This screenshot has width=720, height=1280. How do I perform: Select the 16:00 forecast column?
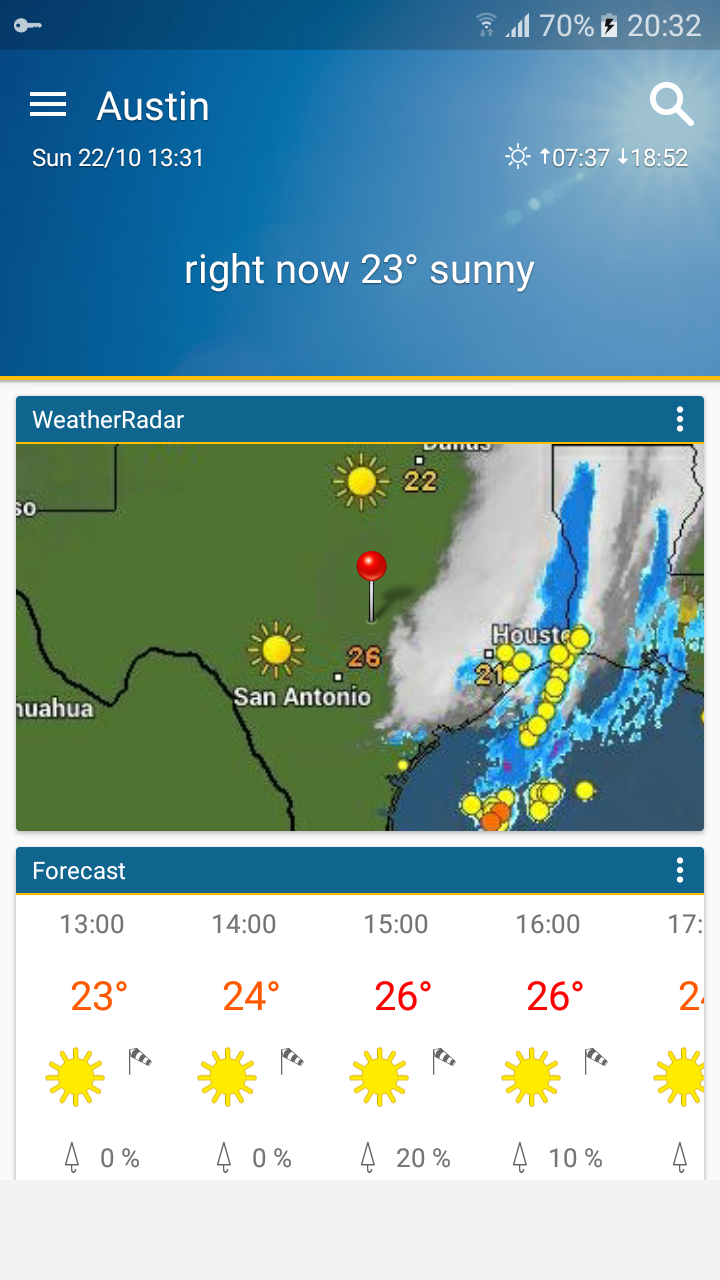click(x=548, y=1040)
